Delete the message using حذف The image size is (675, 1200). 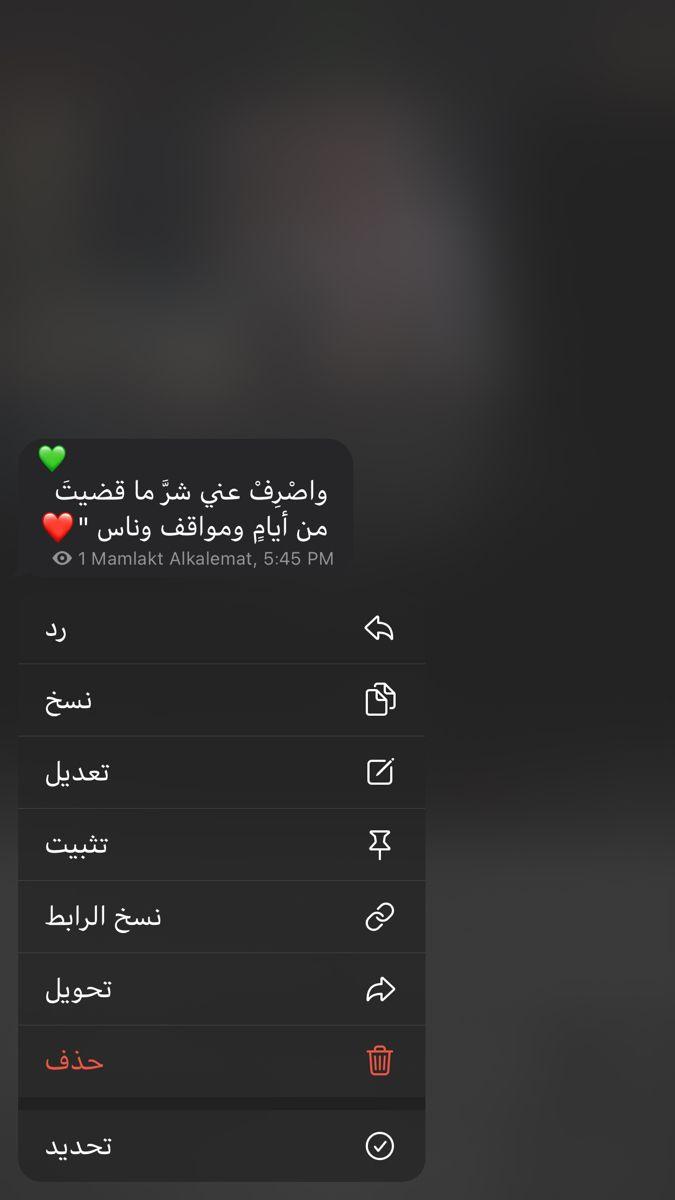tap(221, 1061)
